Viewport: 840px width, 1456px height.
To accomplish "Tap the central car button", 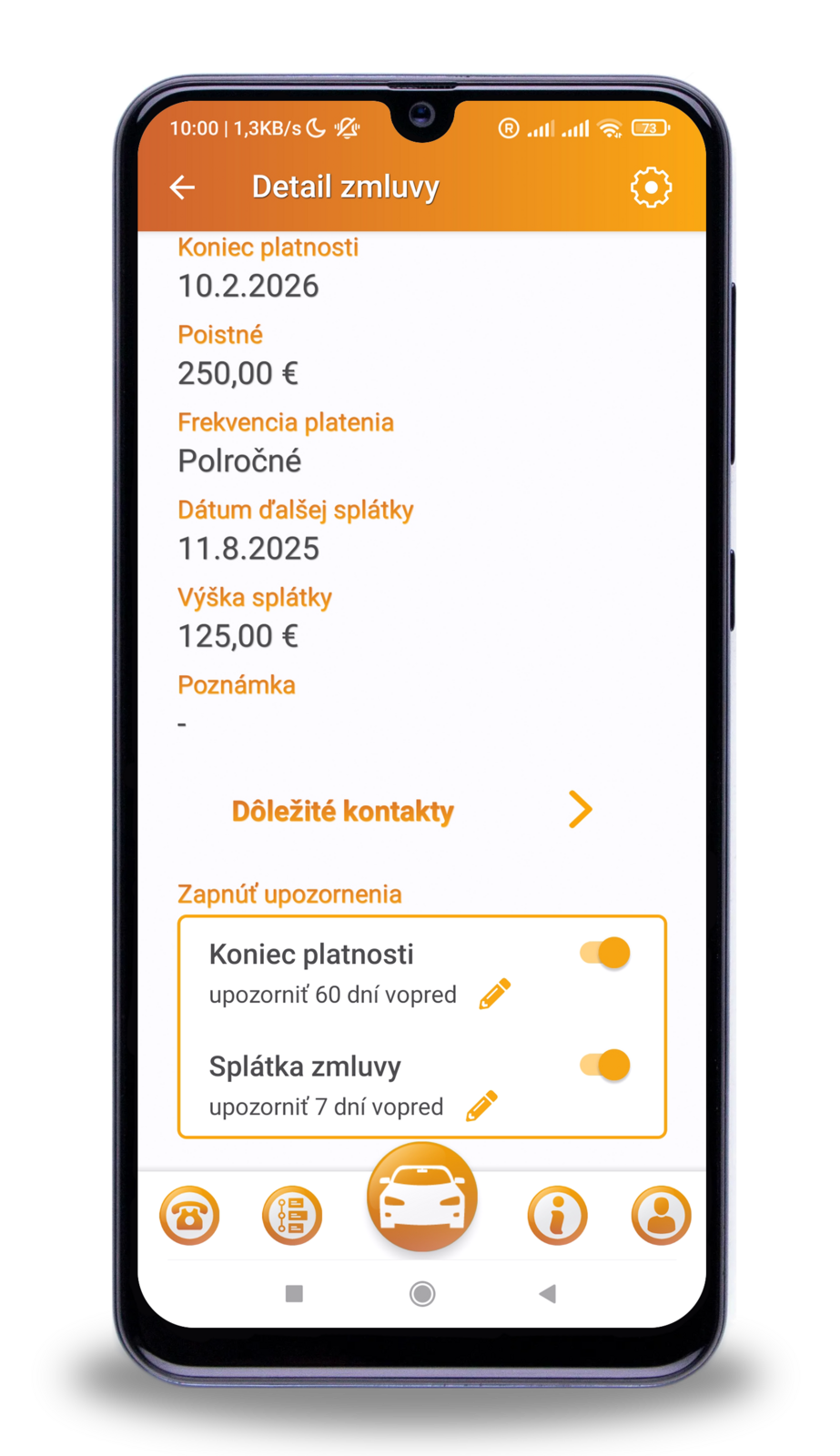I will coord(421,1198).
